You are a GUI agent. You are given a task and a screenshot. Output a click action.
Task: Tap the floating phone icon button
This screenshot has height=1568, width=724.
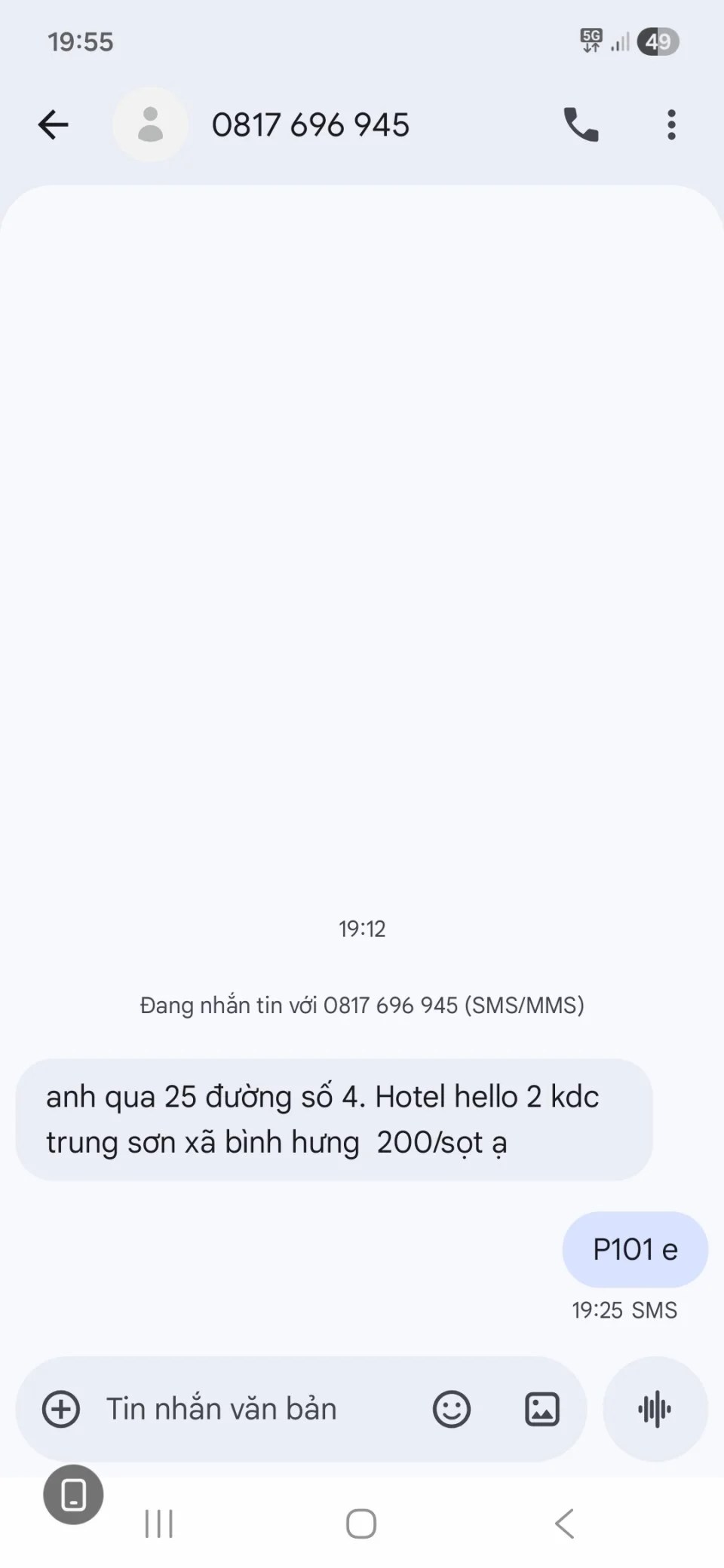73,1494
